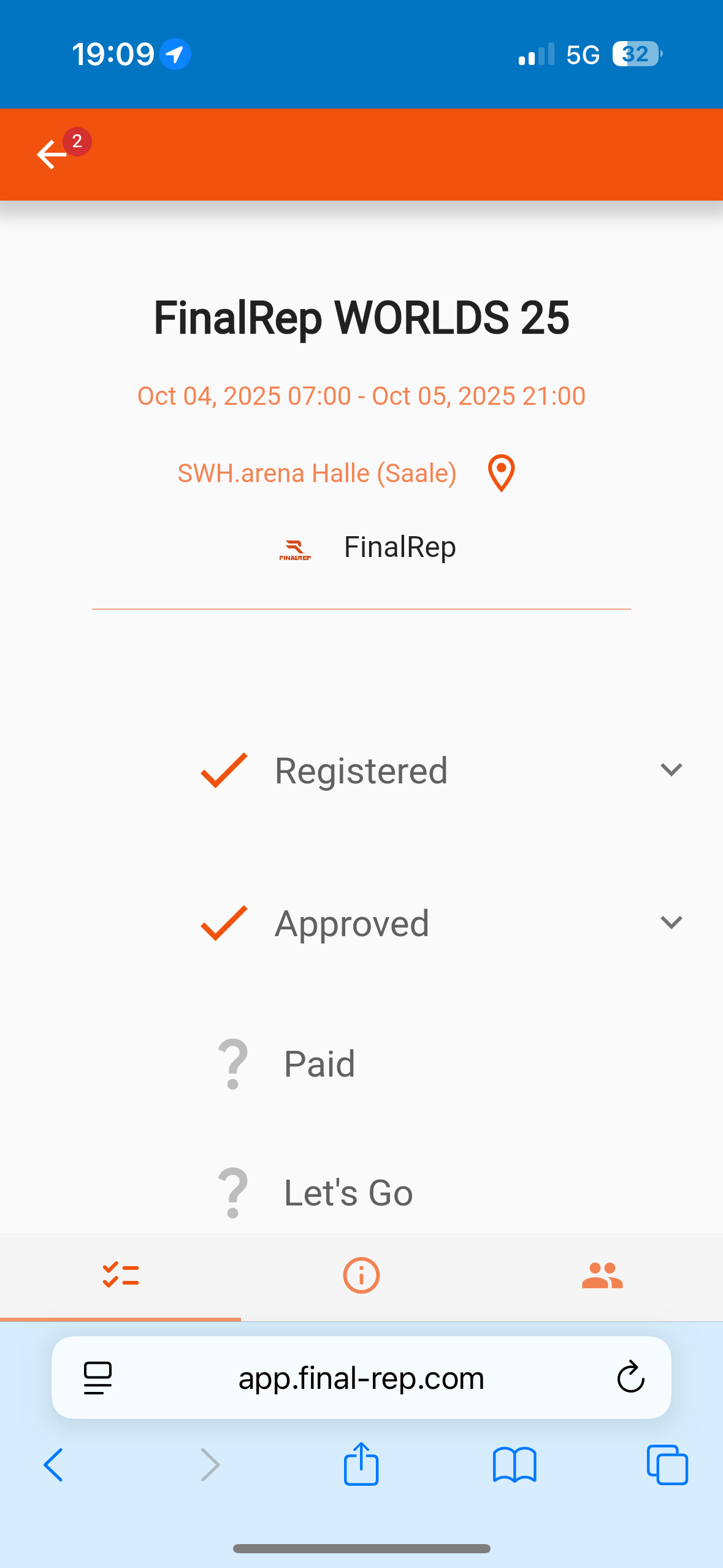Switch to the event info tab
The height and width of the screenshot is (1568, 723).
(x=361, y=1276)
